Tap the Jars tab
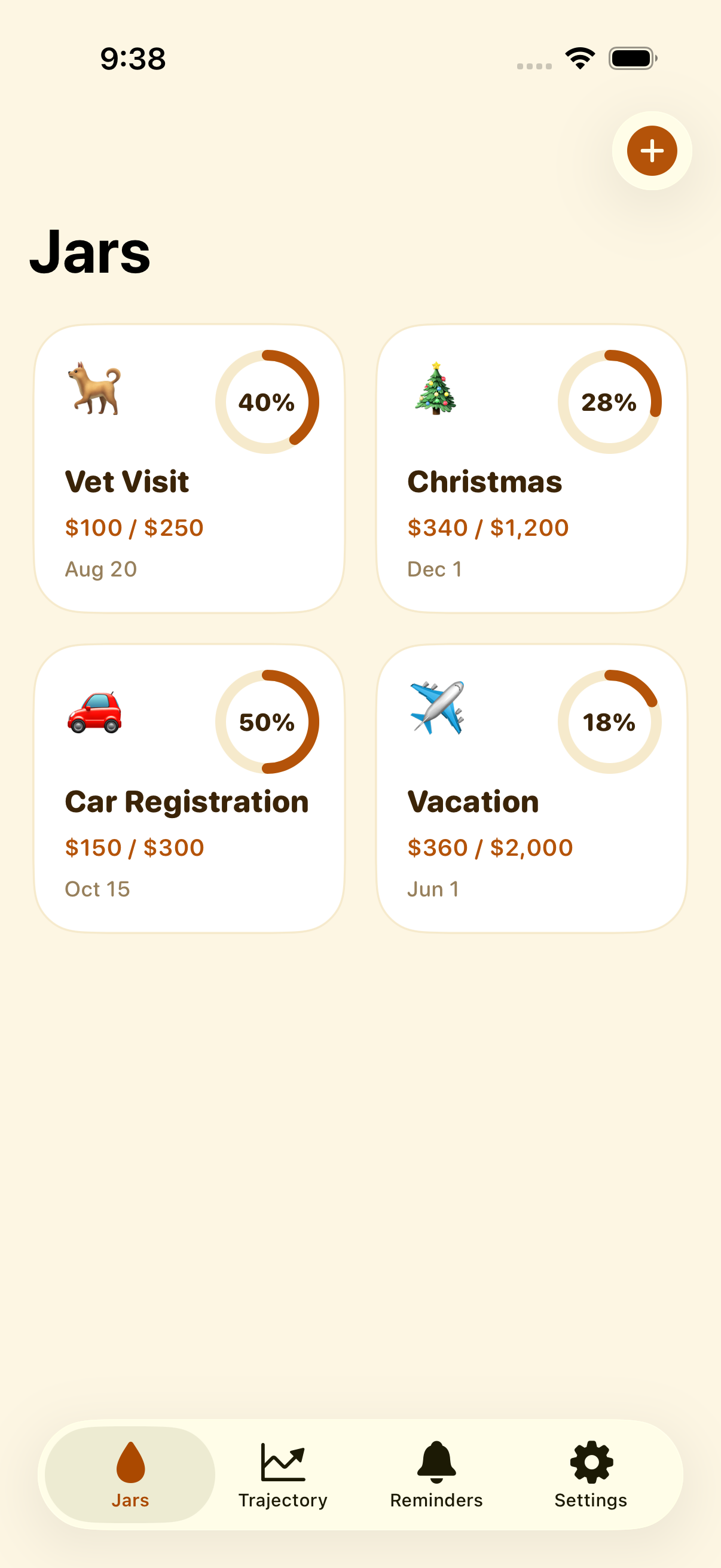Image resolution: width=721 pixels, height=1568 pixels. coord(130,1474)
